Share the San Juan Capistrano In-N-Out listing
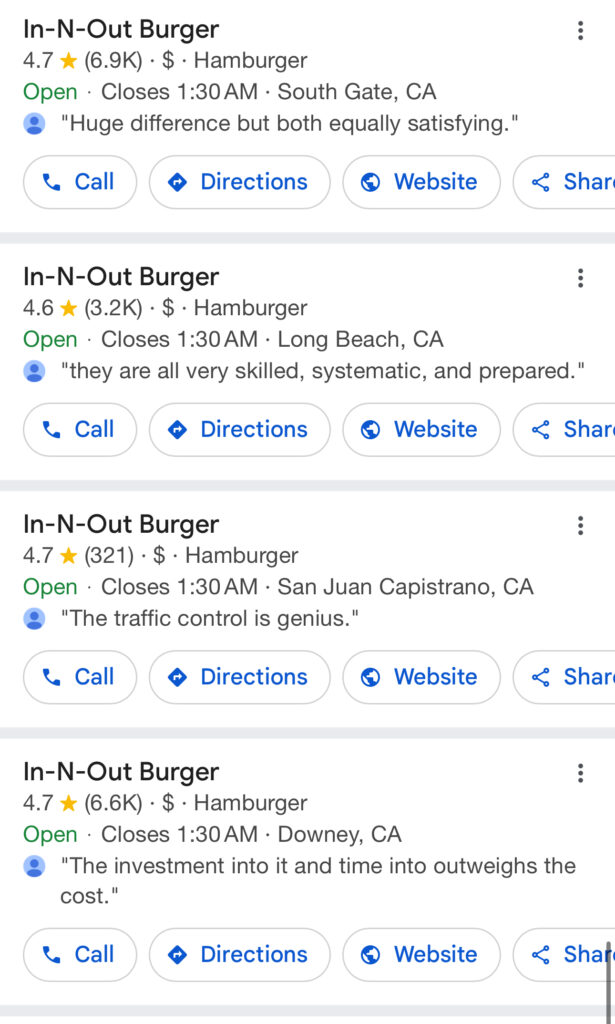Viewport: 615px width, 1024px height. tap(564, 677)
